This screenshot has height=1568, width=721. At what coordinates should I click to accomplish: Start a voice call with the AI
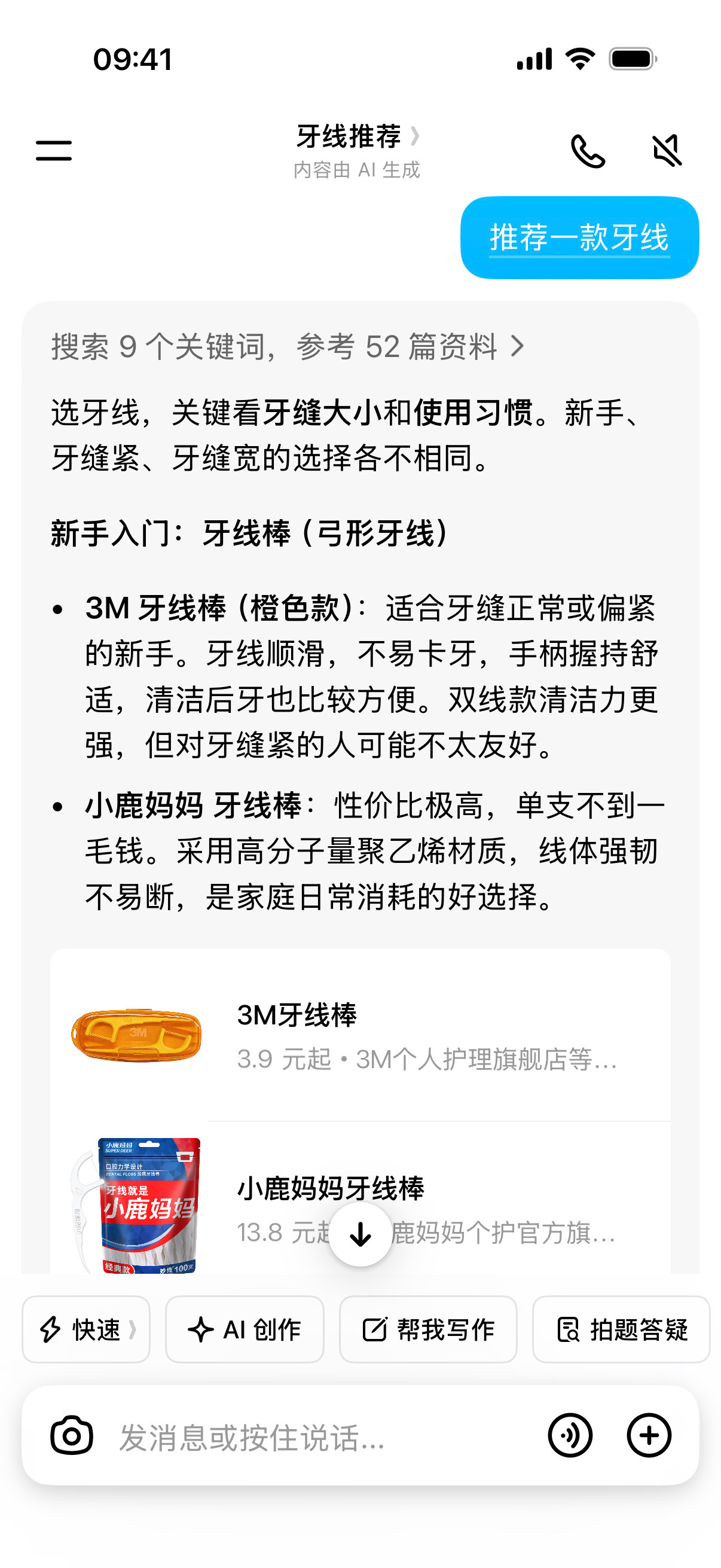588,152
